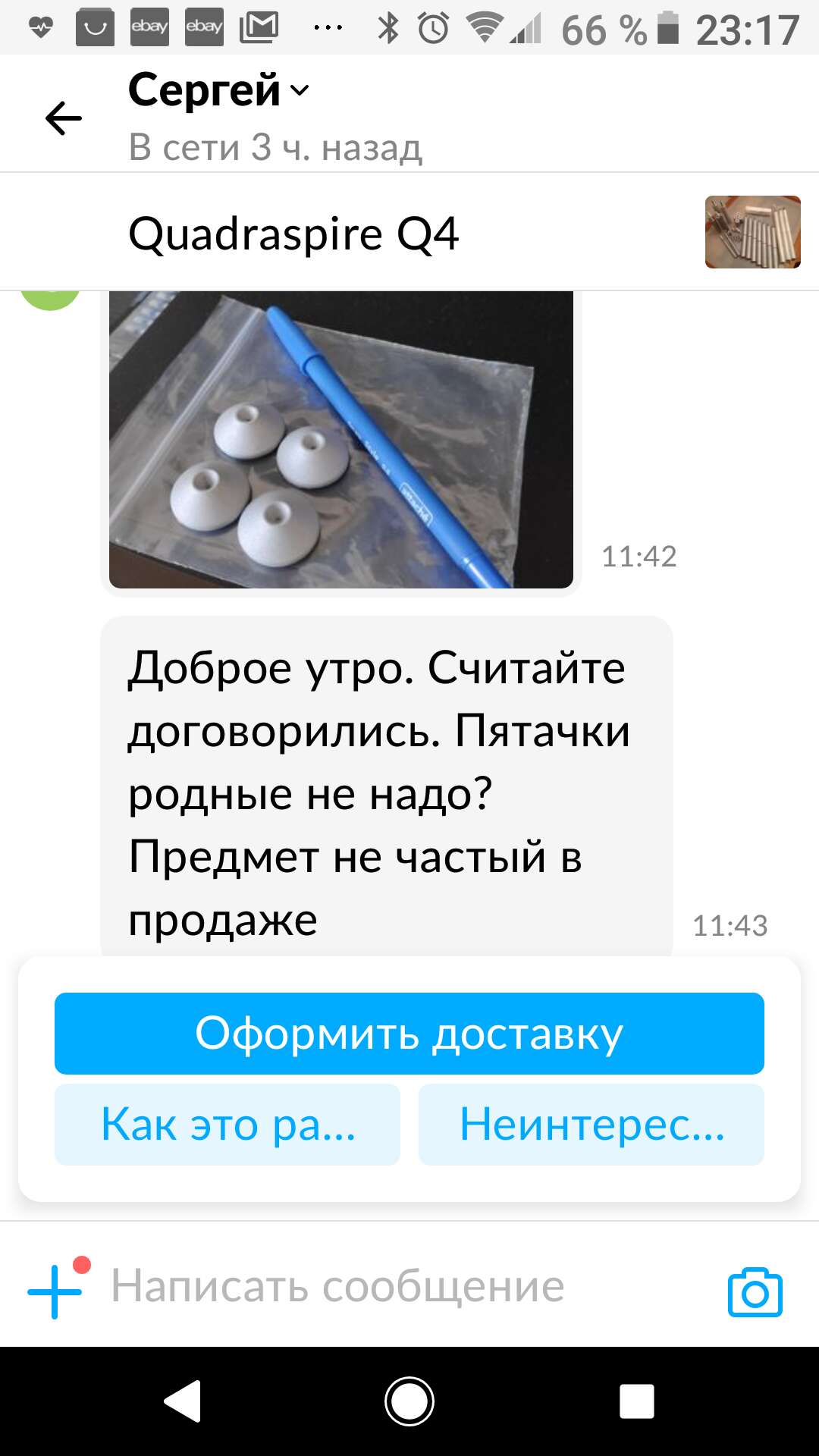This screenshot has width=819, height=1456.
Task: Go back using the arrow icon
Action: (x=64, y=118)
